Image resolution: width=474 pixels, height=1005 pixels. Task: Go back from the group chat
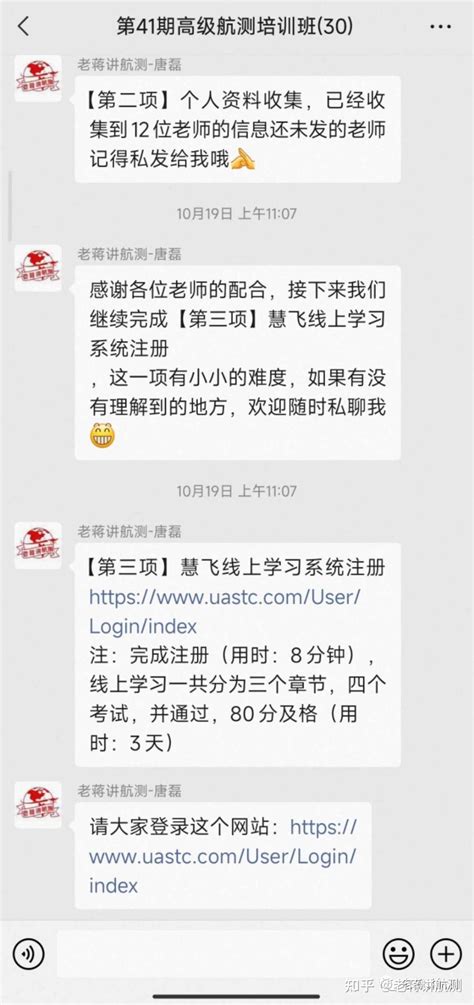[x=24, y=27]
